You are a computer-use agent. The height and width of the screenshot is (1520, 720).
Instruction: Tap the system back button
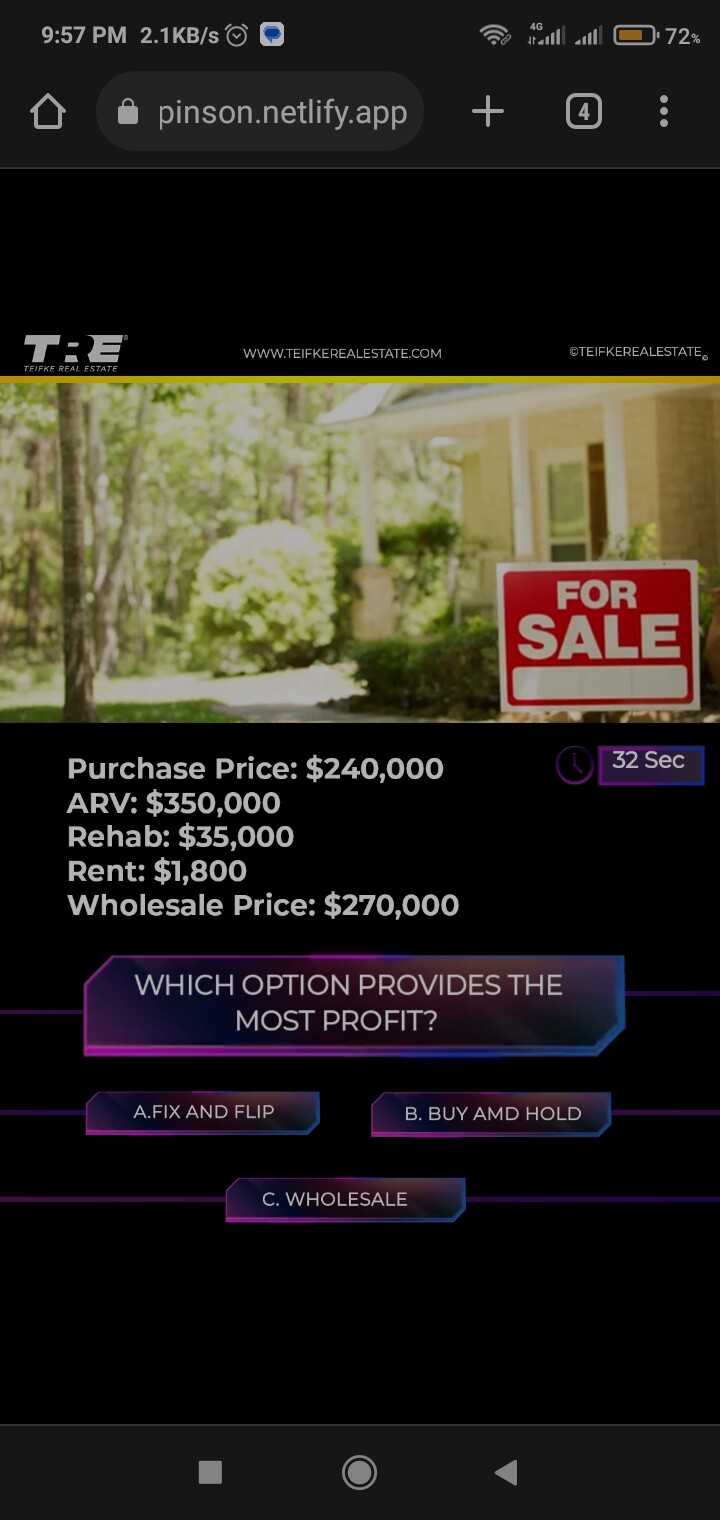(507, 1472)
